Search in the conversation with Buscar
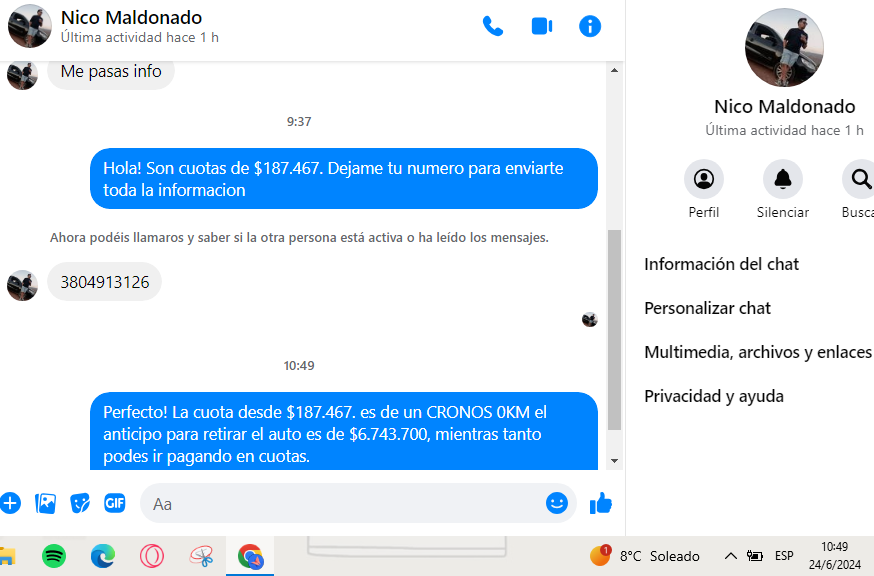This screenshot has height=576, width=874. pos(860,180)
